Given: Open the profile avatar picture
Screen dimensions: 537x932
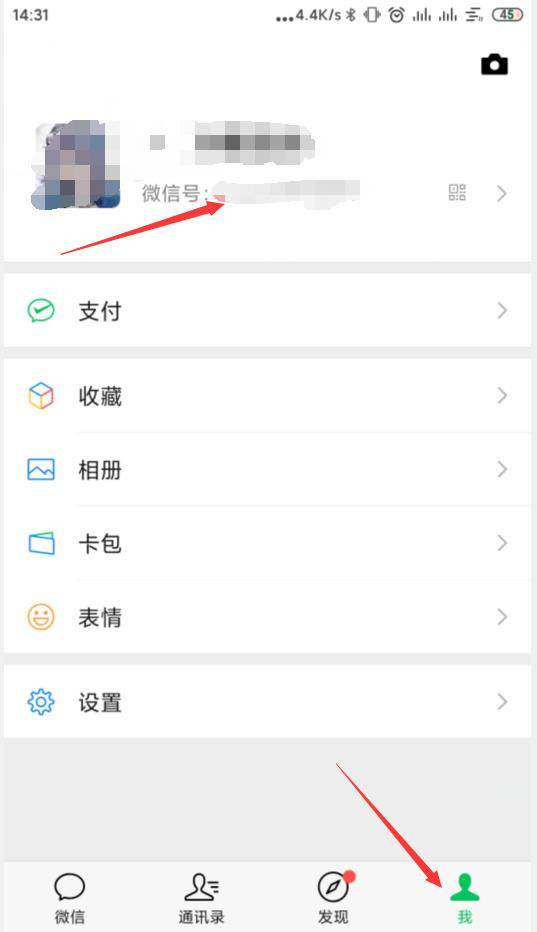Looking at the screenshot, I should pyautogui.click(x=76, y=165).
